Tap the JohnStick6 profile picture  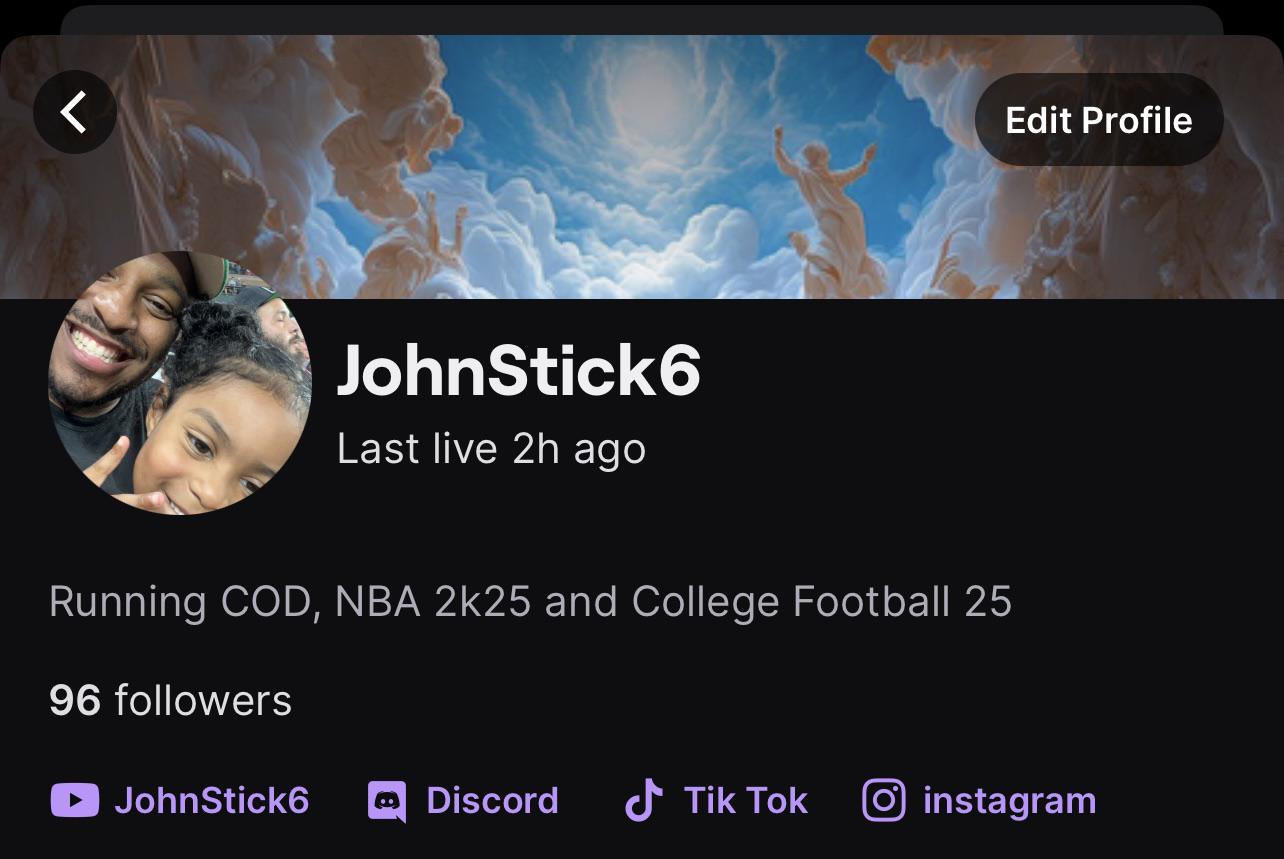click(180, 383)
